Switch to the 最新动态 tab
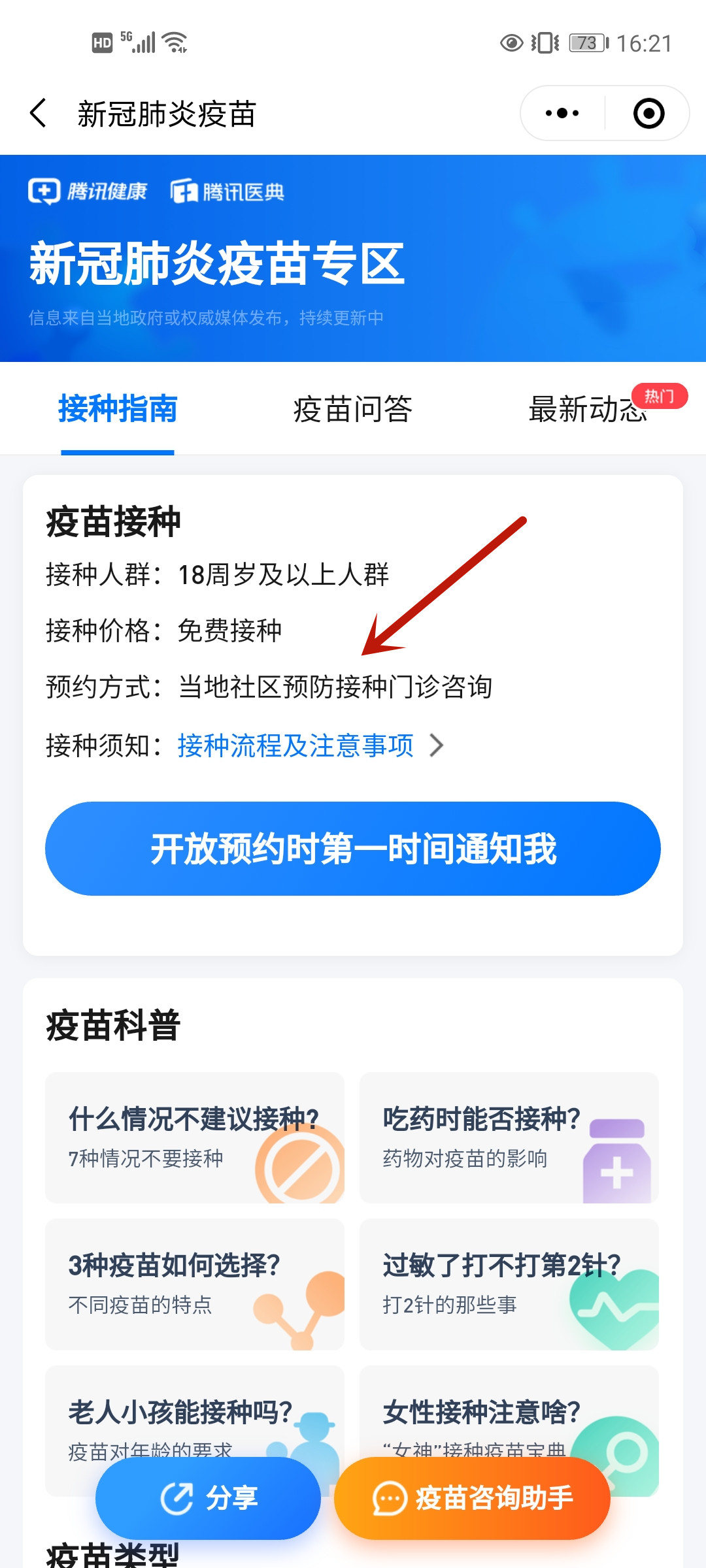706x1568 pixels. point(588,410)
